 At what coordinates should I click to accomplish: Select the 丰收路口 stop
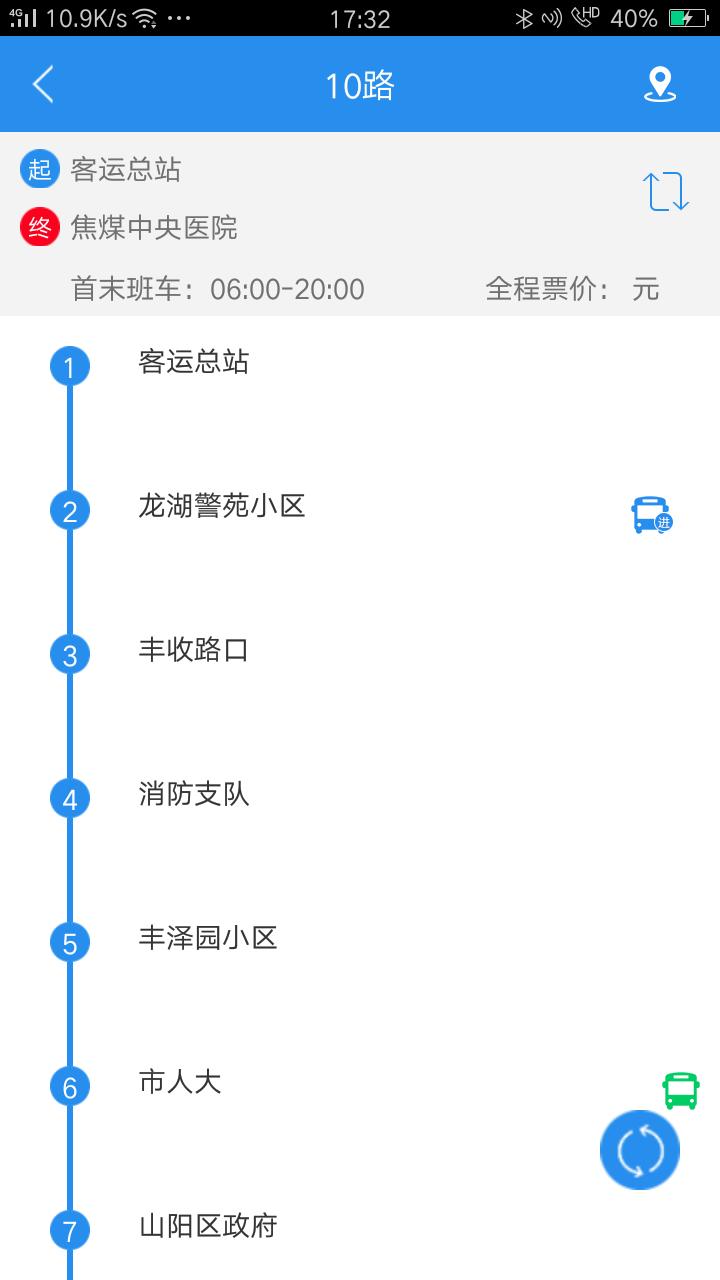194,650
